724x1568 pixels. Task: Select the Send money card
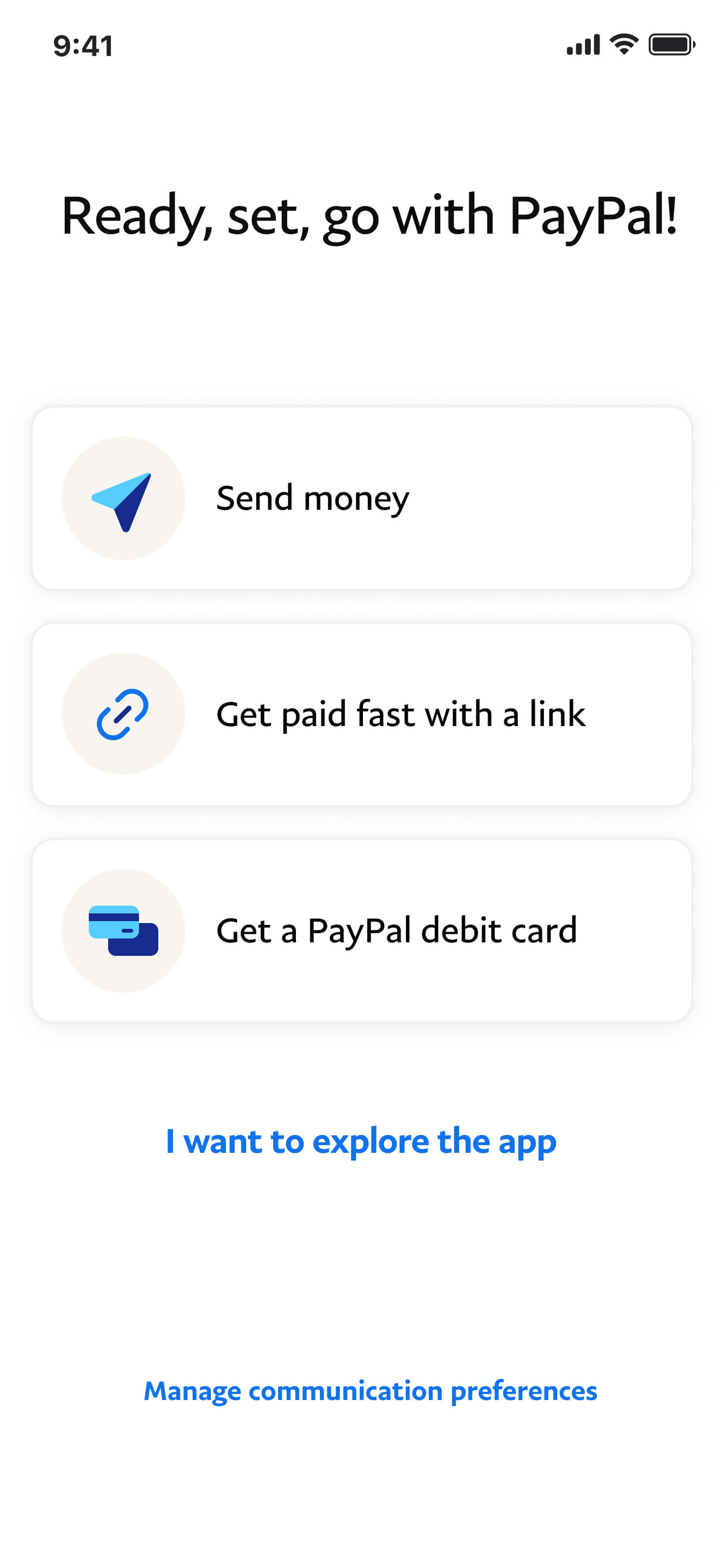pos(362,498)
